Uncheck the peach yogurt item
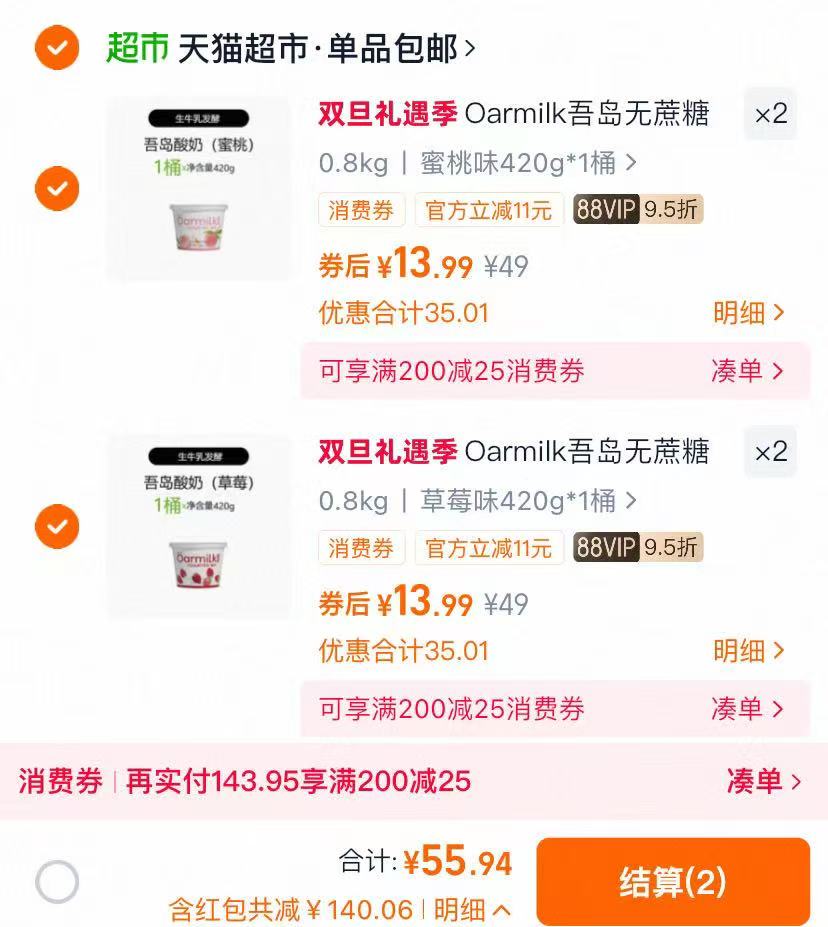 [57, 189]
